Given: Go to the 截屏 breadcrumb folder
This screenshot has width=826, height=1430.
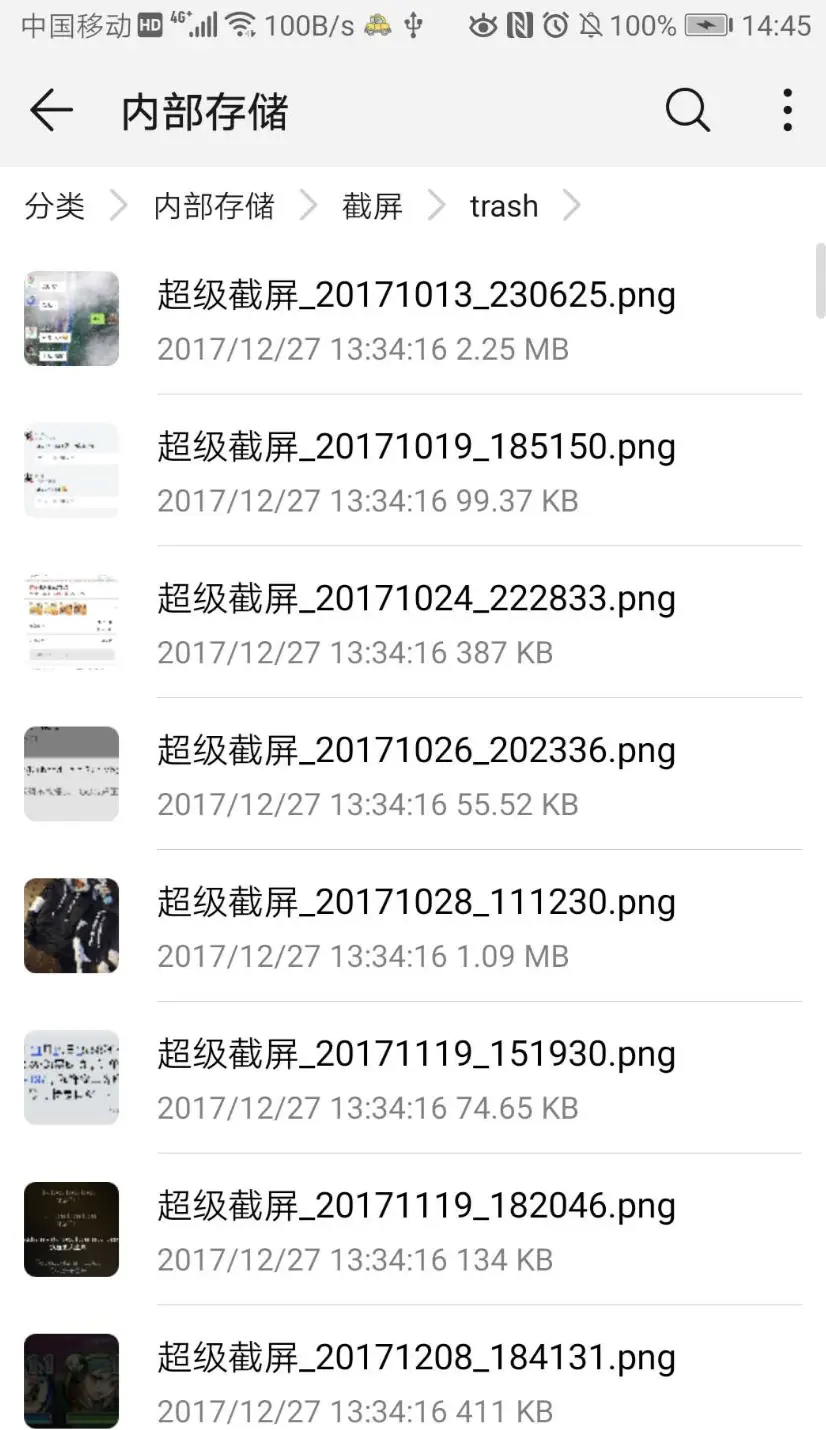Looking at the screenshot, I should point(372,206).
